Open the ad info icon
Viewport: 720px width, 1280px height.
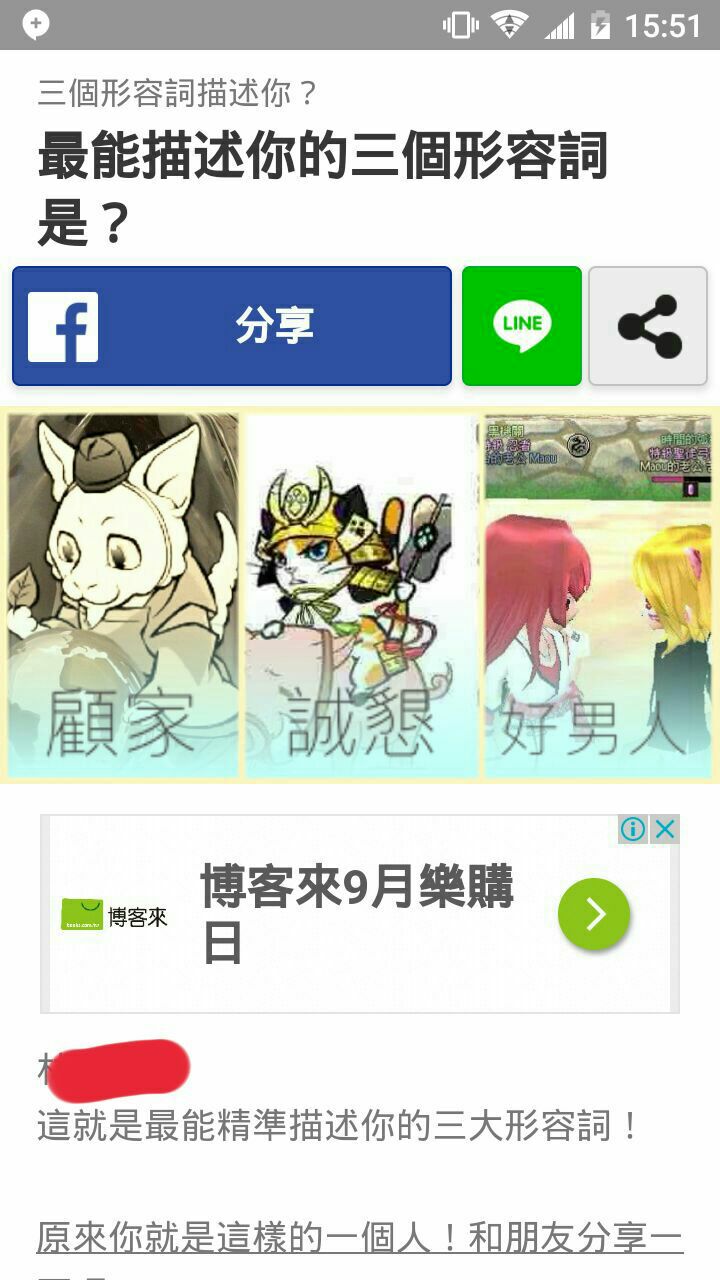pyautogui.click(x=633, y=829)
